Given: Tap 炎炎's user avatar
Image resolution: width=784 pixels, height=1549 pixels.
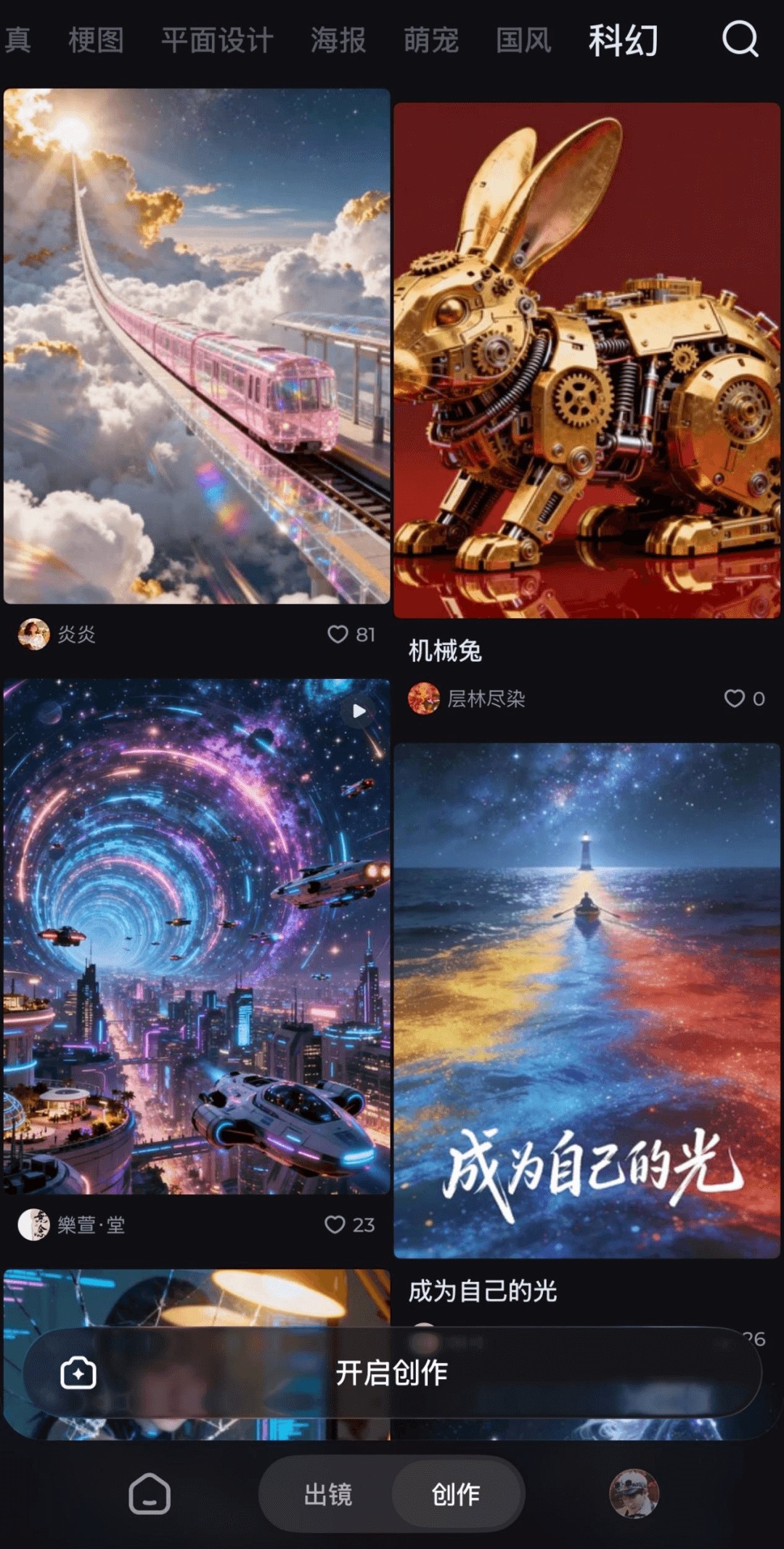Looking at the screenshot, I should 34,635.
